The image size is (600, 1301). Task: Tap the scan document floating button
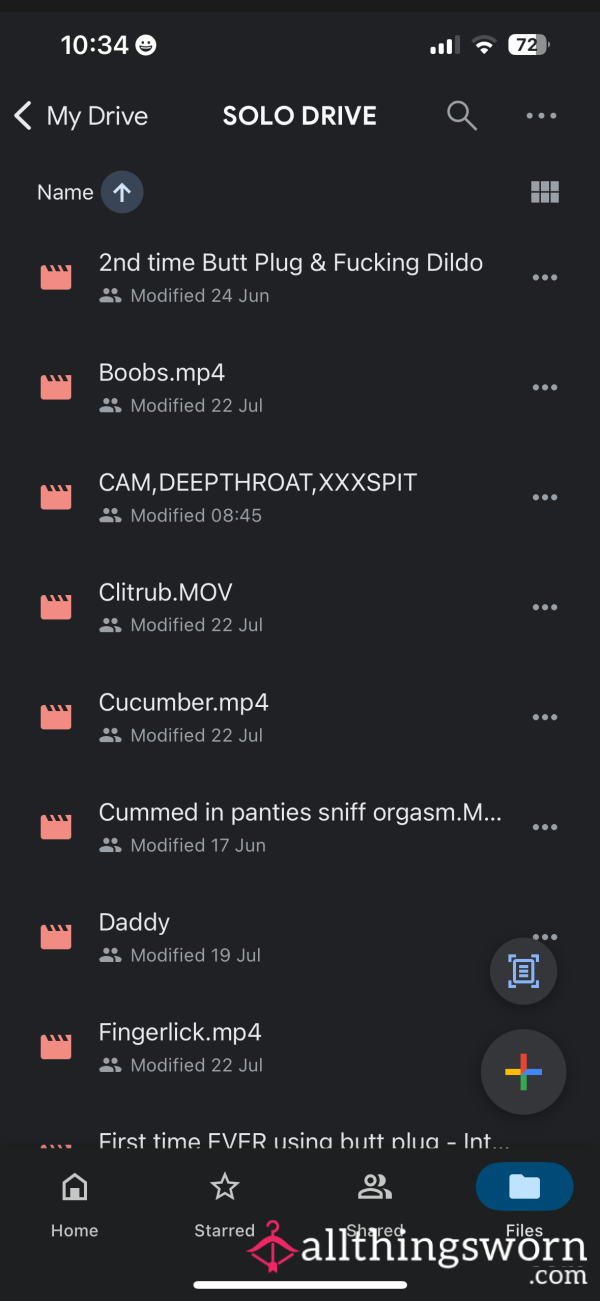[523, 971]
